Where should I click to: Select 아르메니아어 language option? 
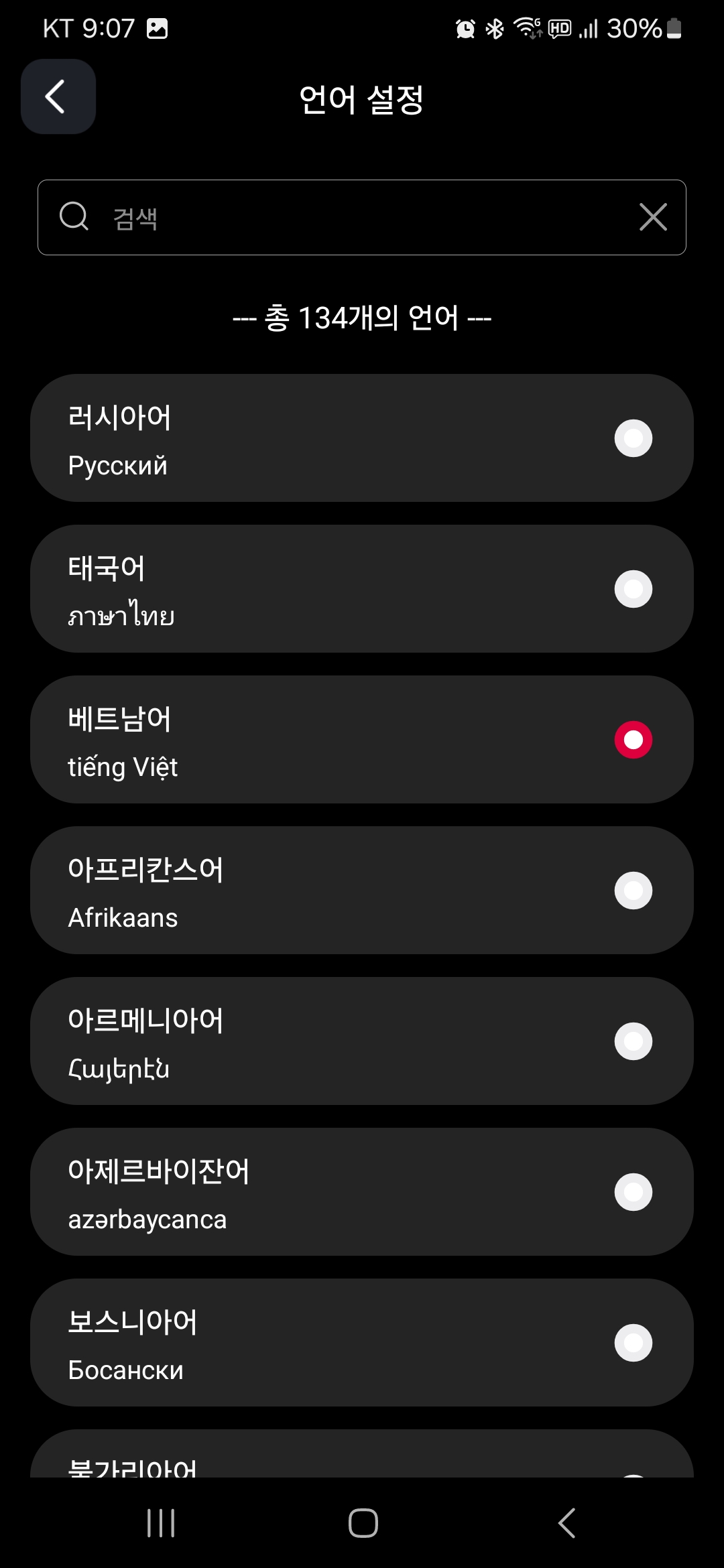coord(362,1041)
